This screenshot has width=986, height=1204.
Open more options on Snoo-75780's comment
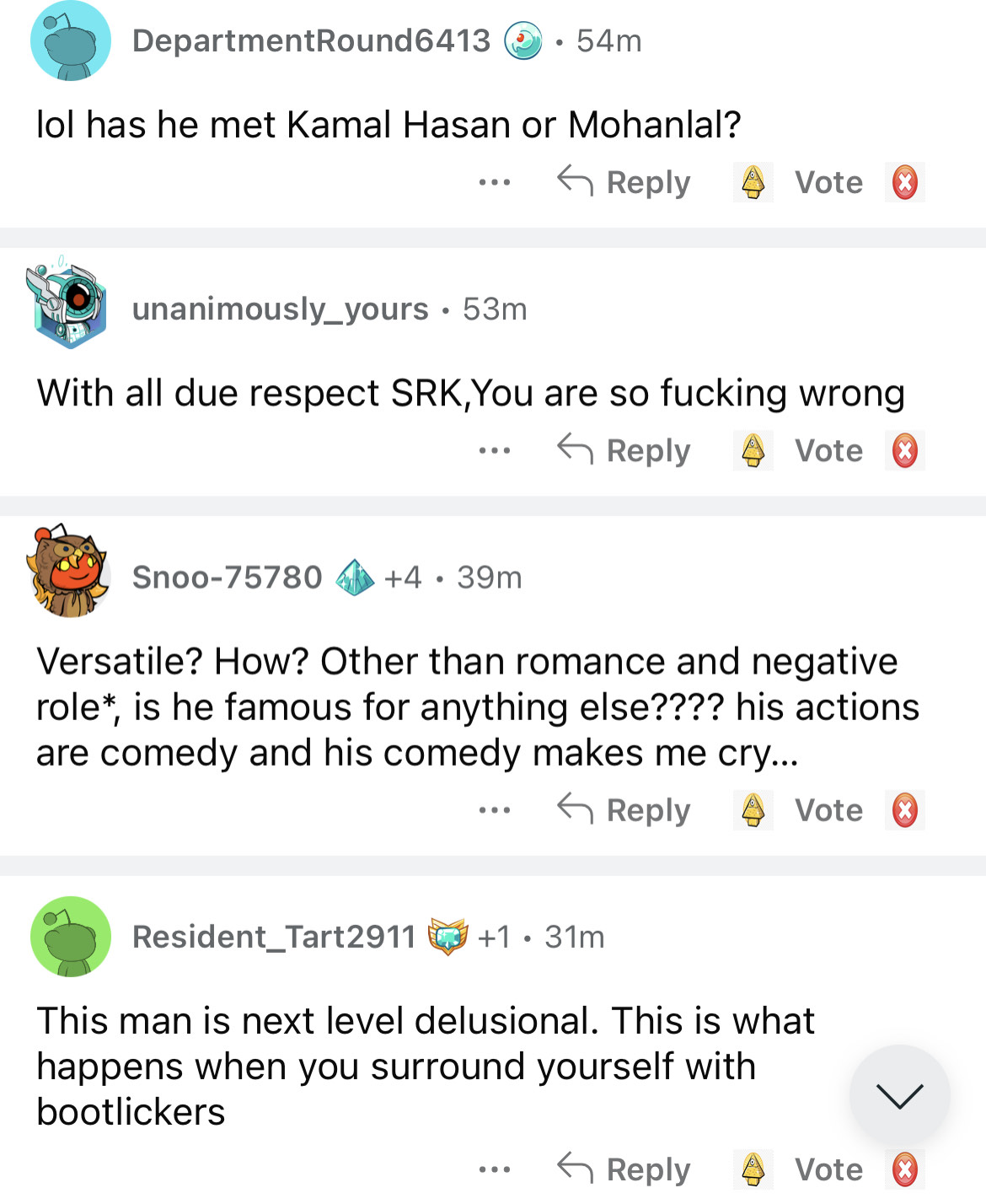tap(495, 810)
